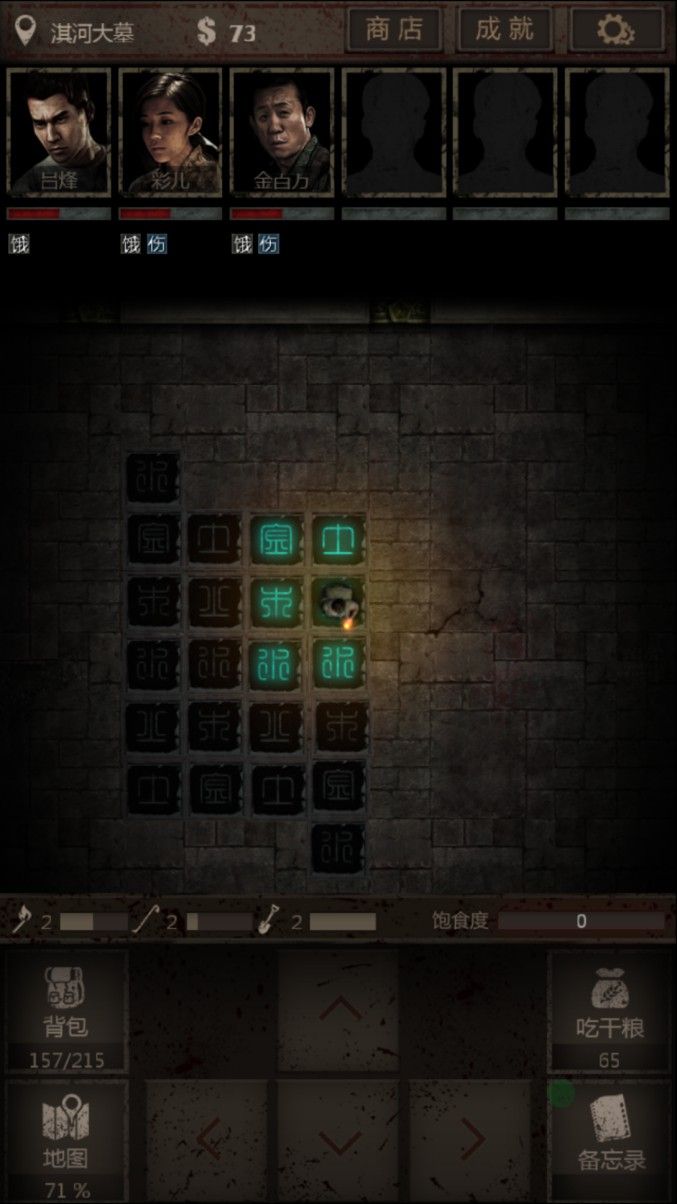Move right with the right arrow

coord(472,1139)
